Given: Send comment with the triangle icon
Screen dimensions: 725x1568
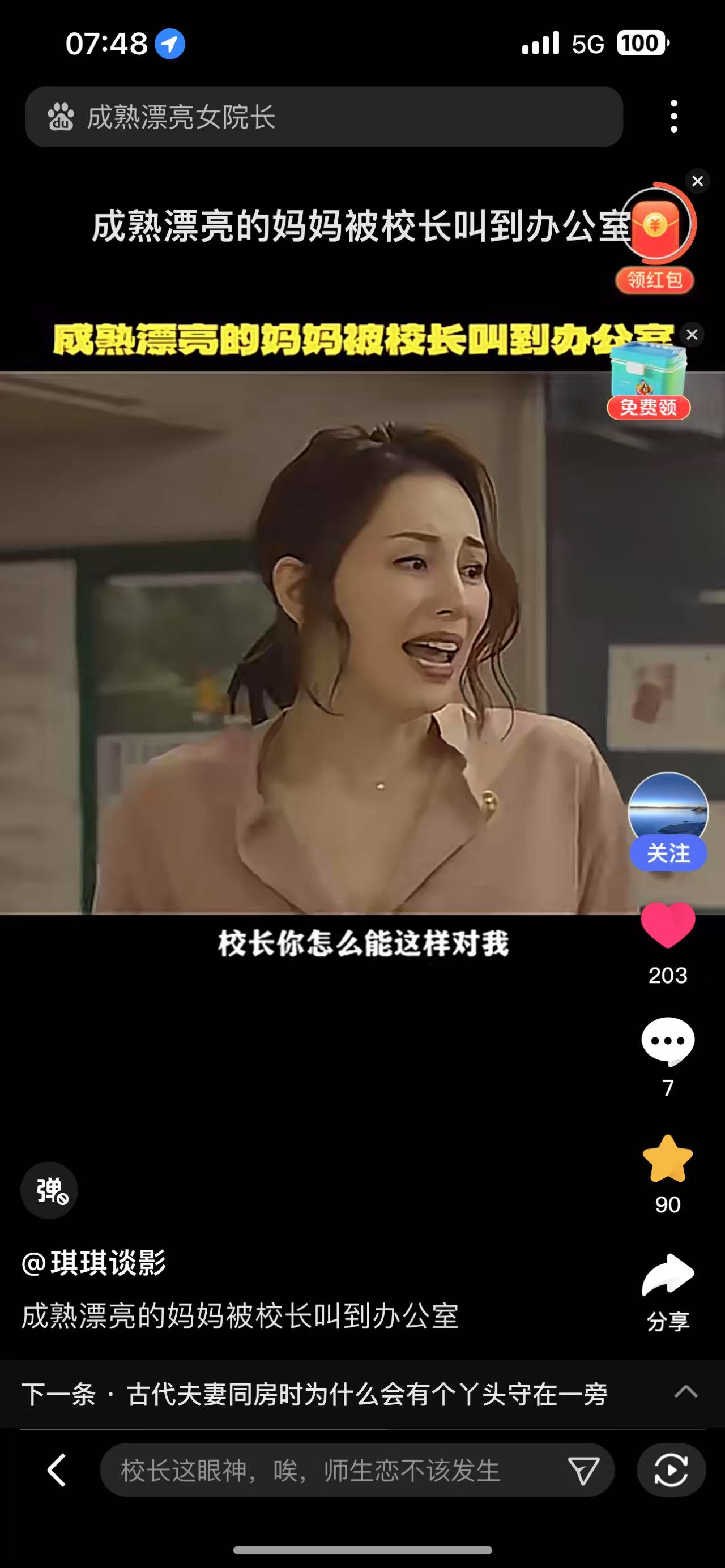Looking at the screenshot, I should [584, 1470].
